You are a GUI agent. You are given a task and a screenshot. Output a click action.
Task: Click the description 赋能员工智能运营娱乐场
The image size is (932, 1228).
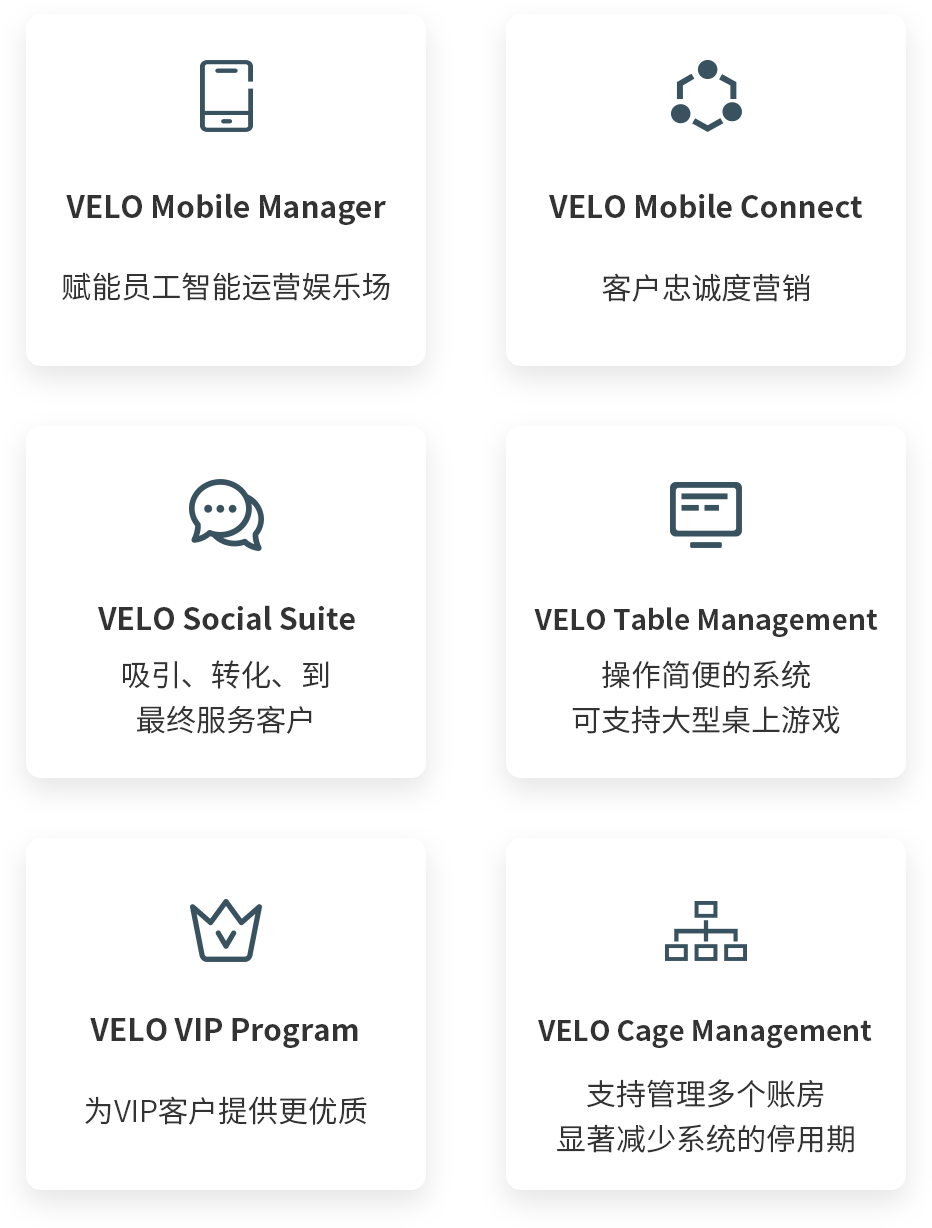226,283
